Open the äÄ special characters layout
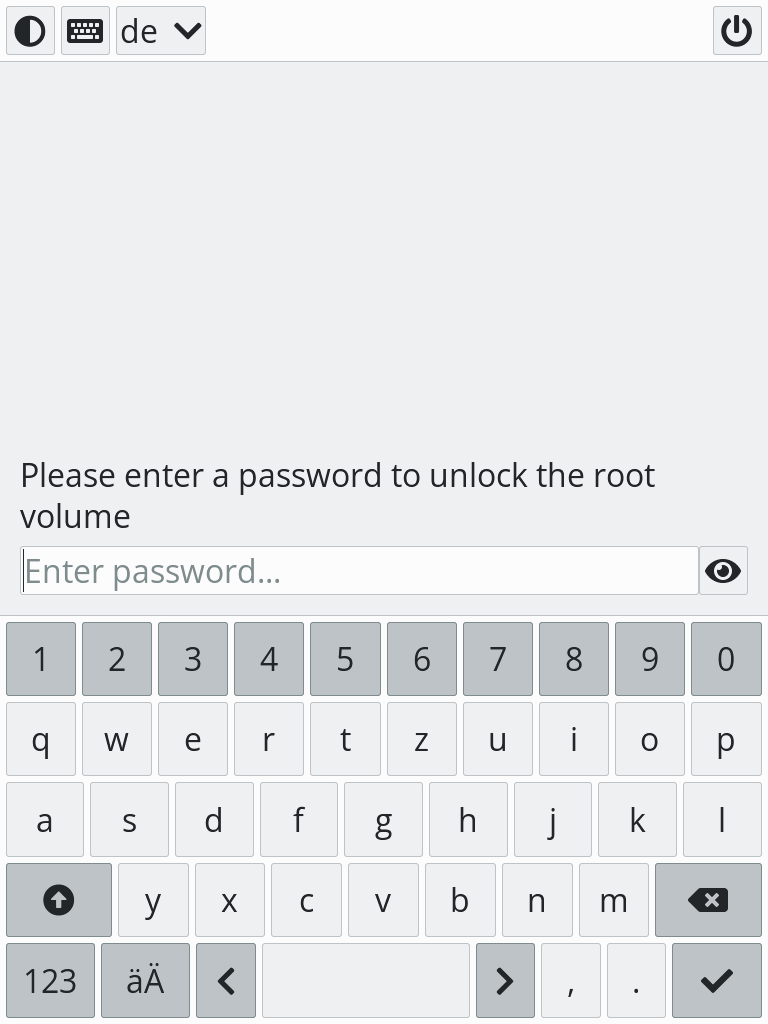Viewport: 768px width, 1024px height. coord(145,980)
